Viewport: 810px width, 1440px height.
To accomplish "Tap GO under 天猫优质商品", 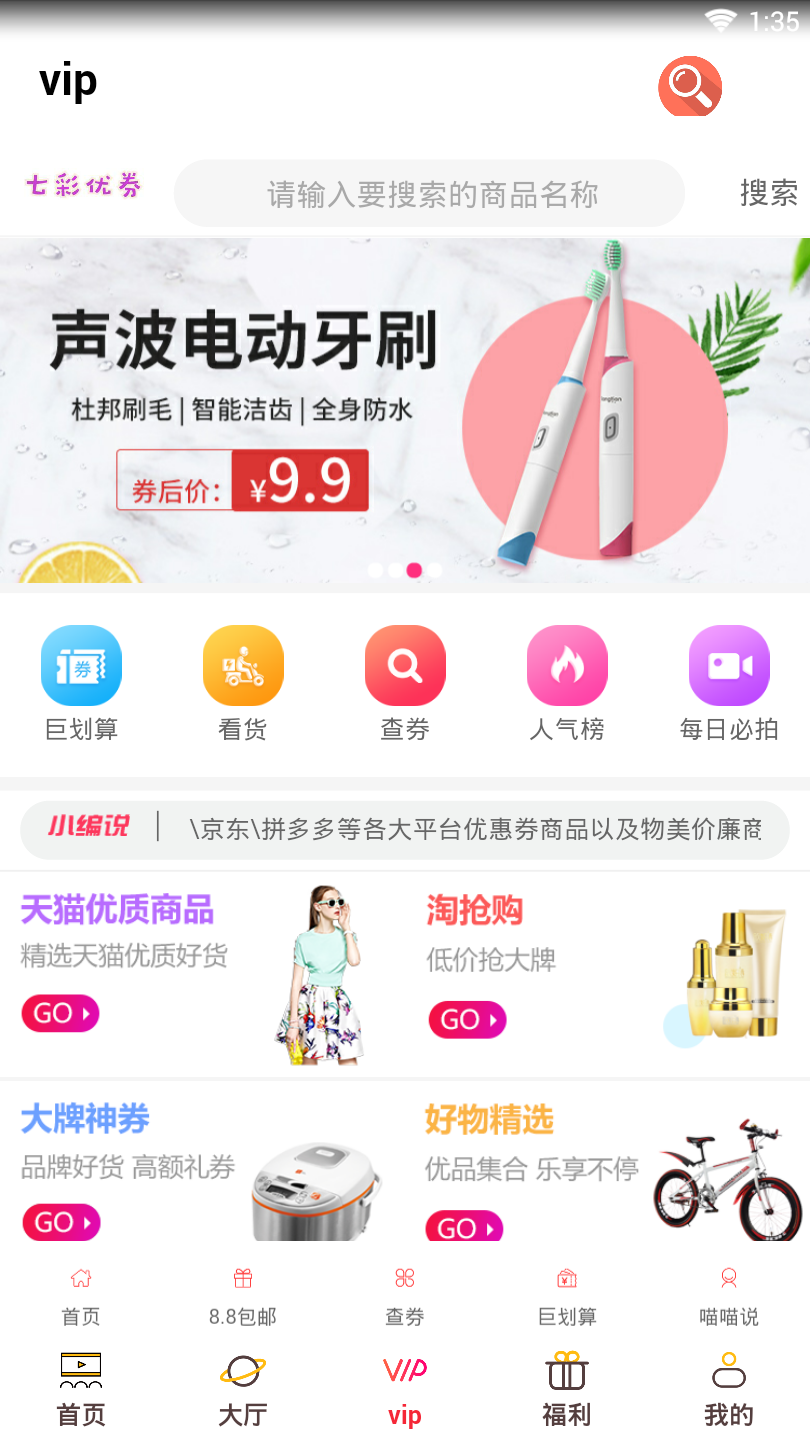I will pyautogui.click(x=60, y=1013).
